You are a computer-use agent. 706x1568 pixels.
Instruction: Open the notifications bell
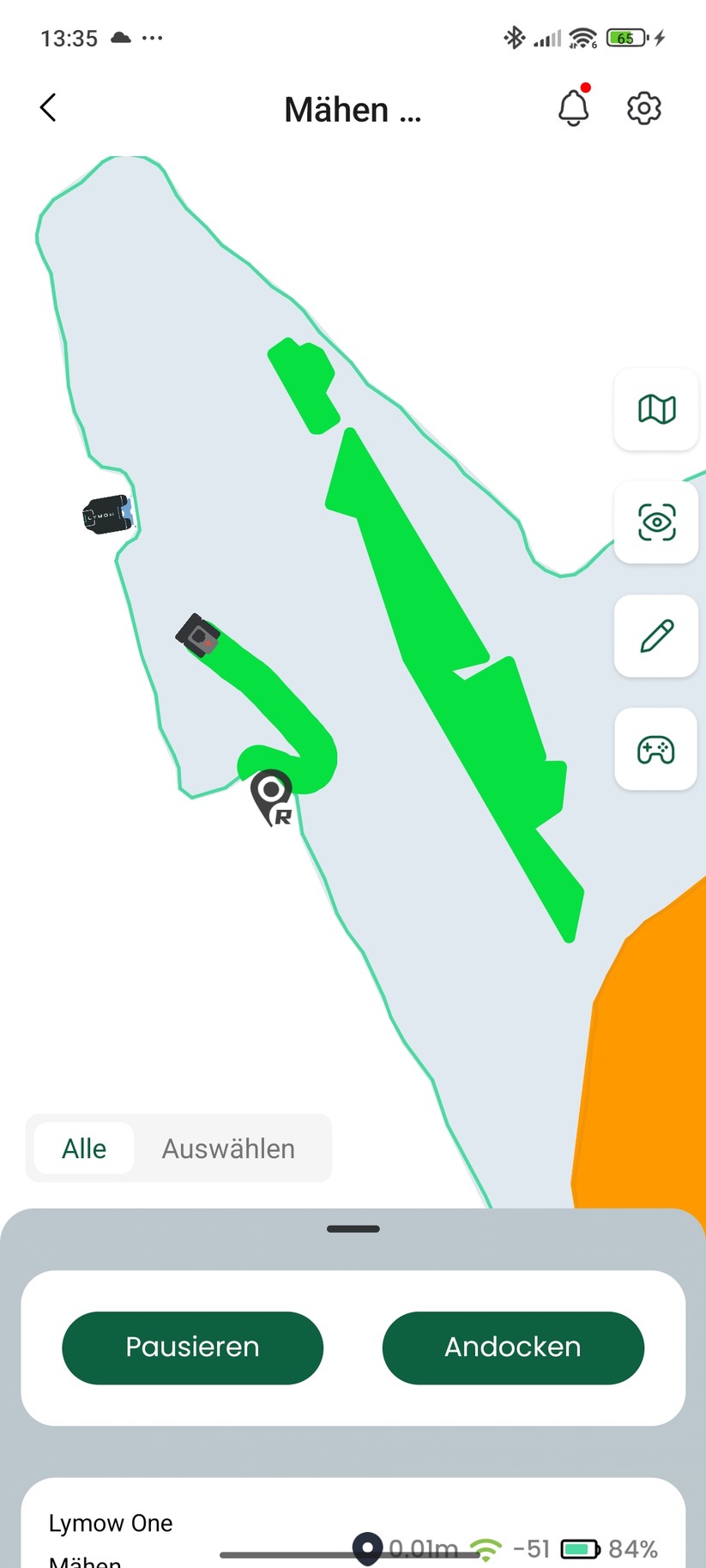[573, 109]
